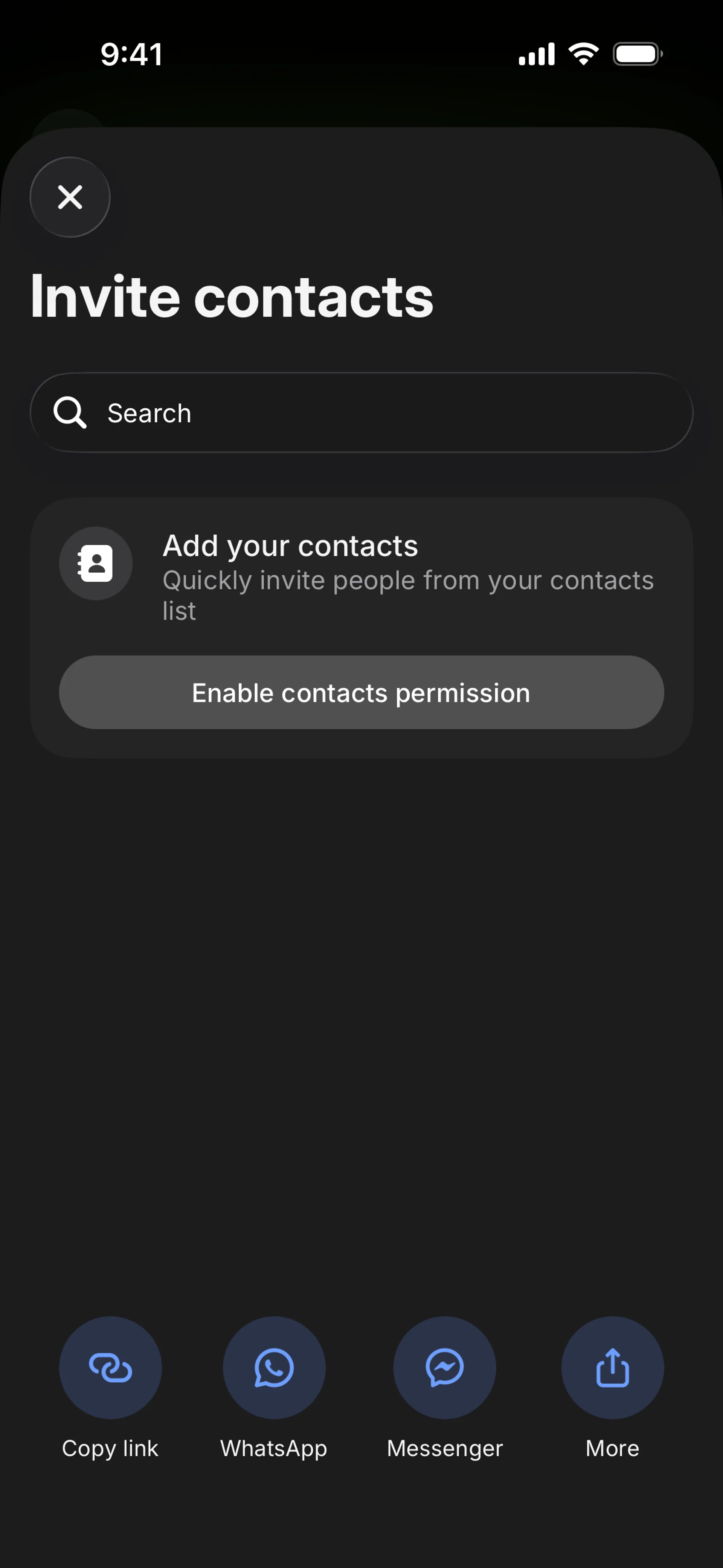
Task: Send invite through Messenger
Action: 445,1367
